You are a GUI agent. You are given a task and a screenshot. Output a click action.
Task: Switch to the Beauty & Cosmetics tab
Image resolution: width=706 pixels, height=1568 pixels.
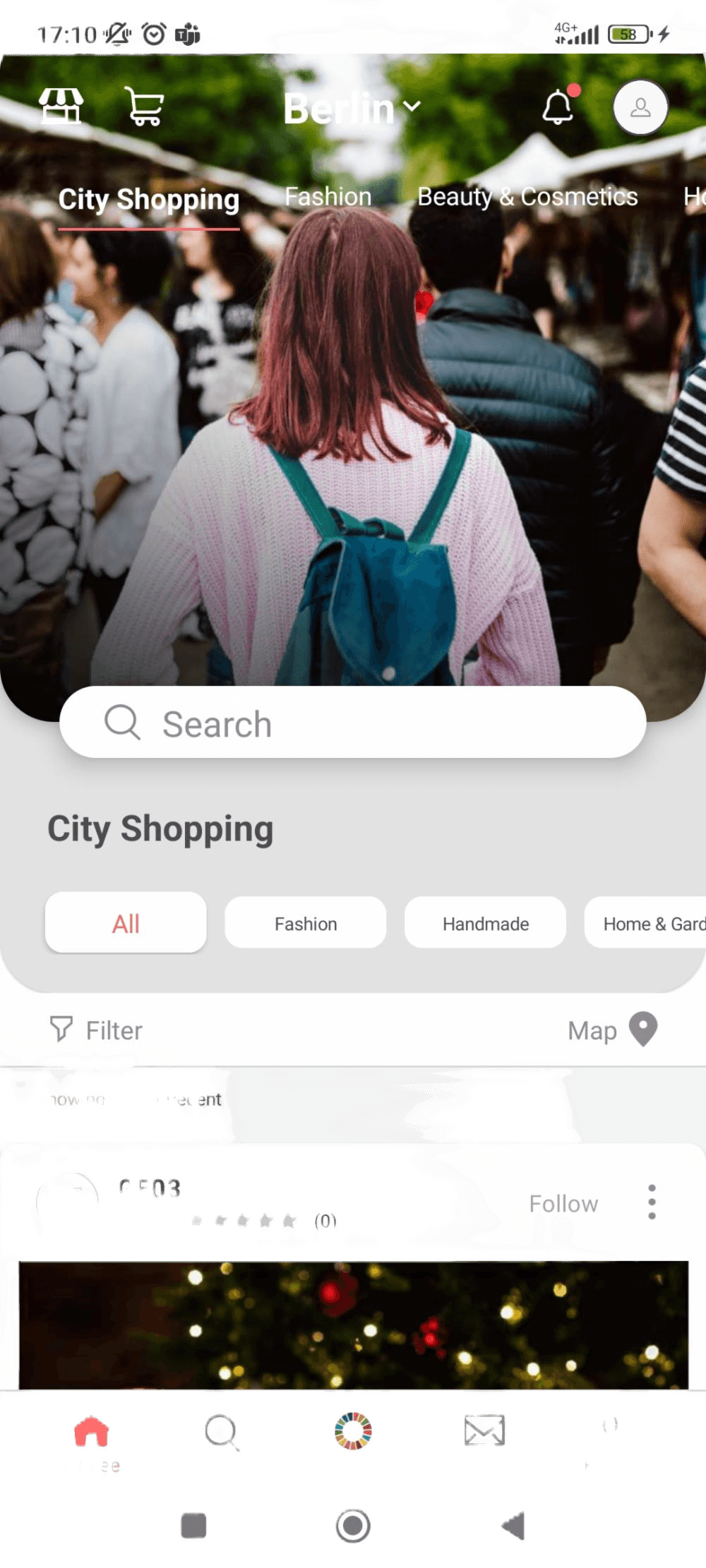[x=527, y=197]
